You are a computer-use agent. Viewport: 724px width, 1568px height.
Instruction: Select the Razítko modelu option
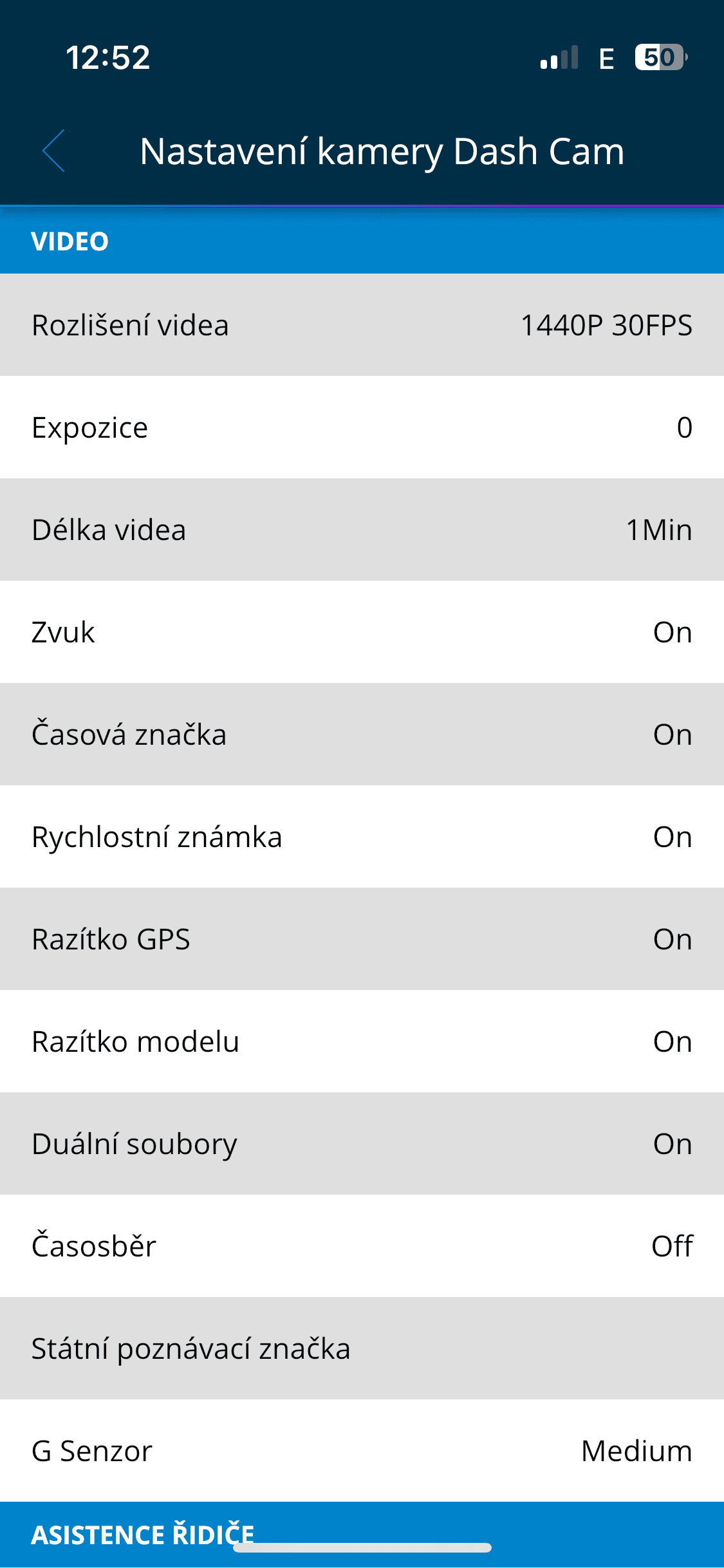(362, 1041)
